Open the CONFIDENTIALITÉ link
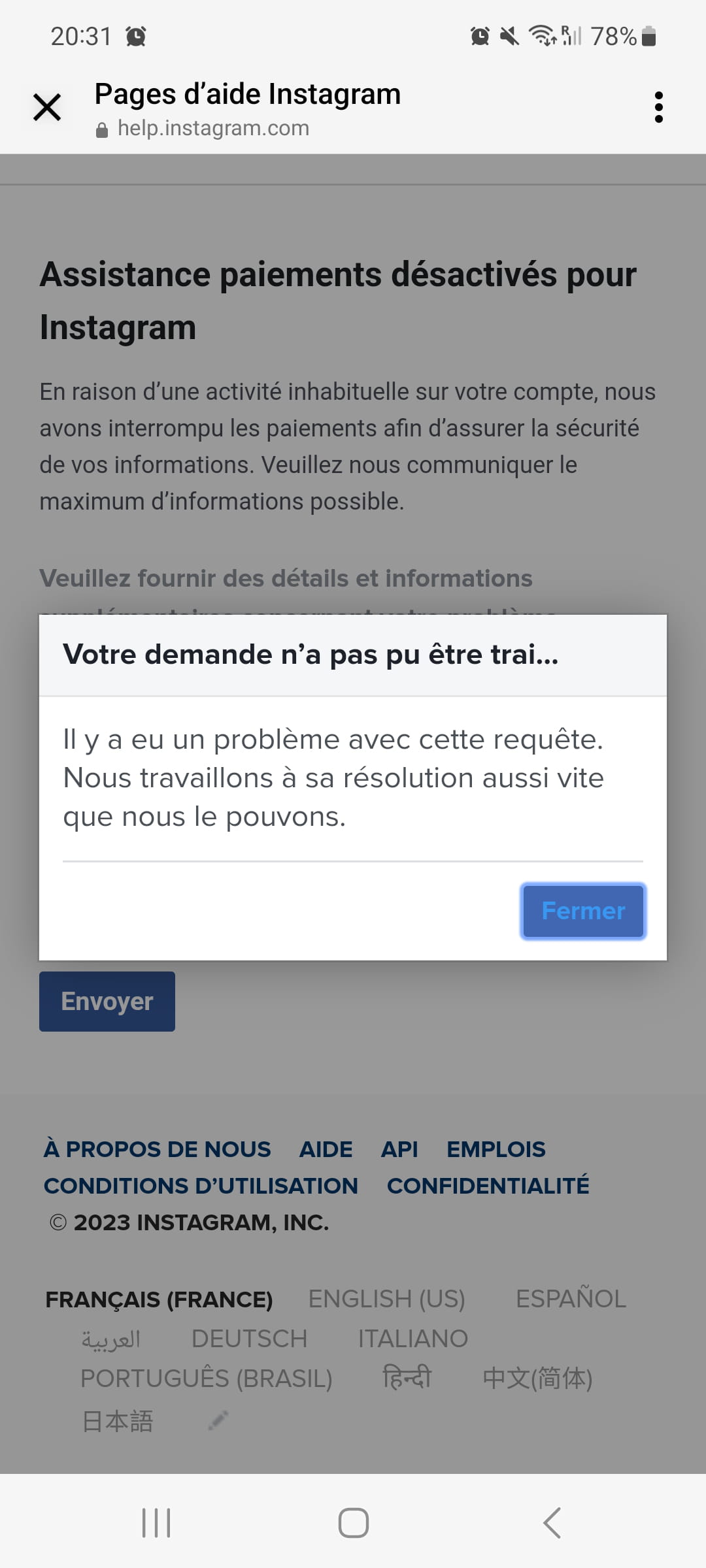 tap(488, 1186)
